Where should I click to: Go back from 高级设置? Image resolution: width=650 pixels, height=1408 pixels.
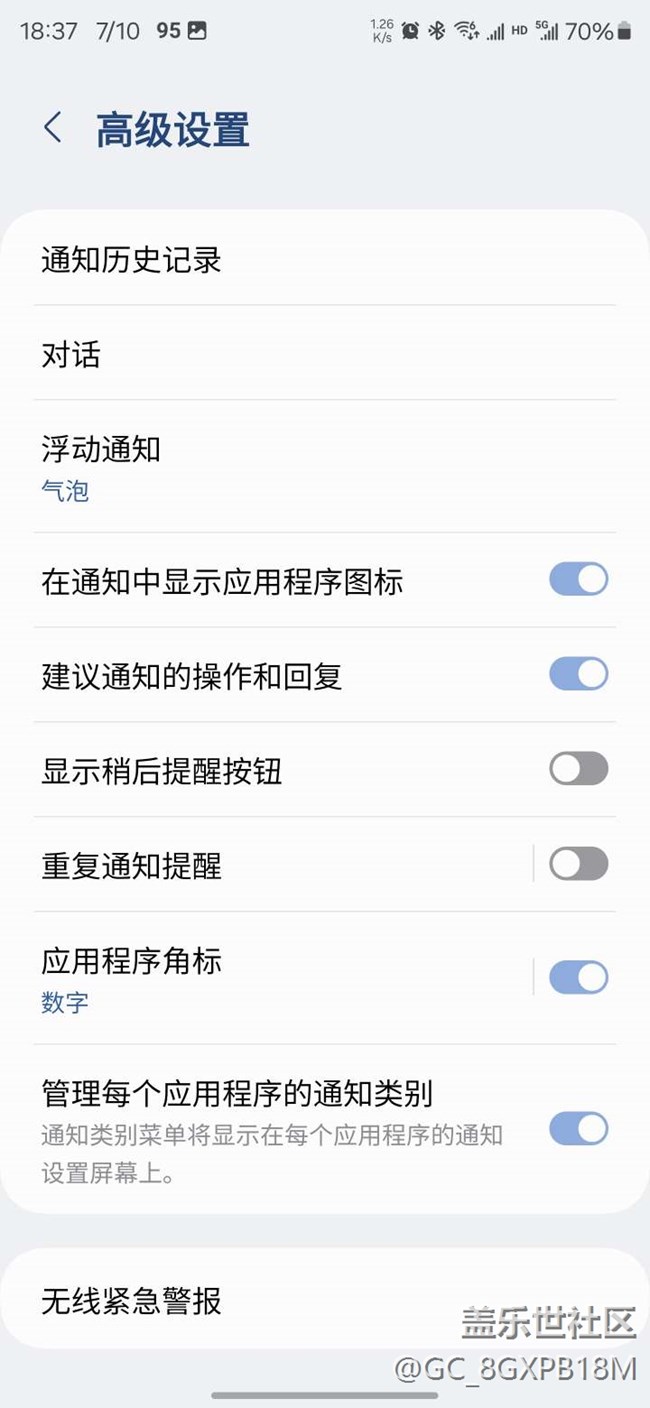(53, 129)
